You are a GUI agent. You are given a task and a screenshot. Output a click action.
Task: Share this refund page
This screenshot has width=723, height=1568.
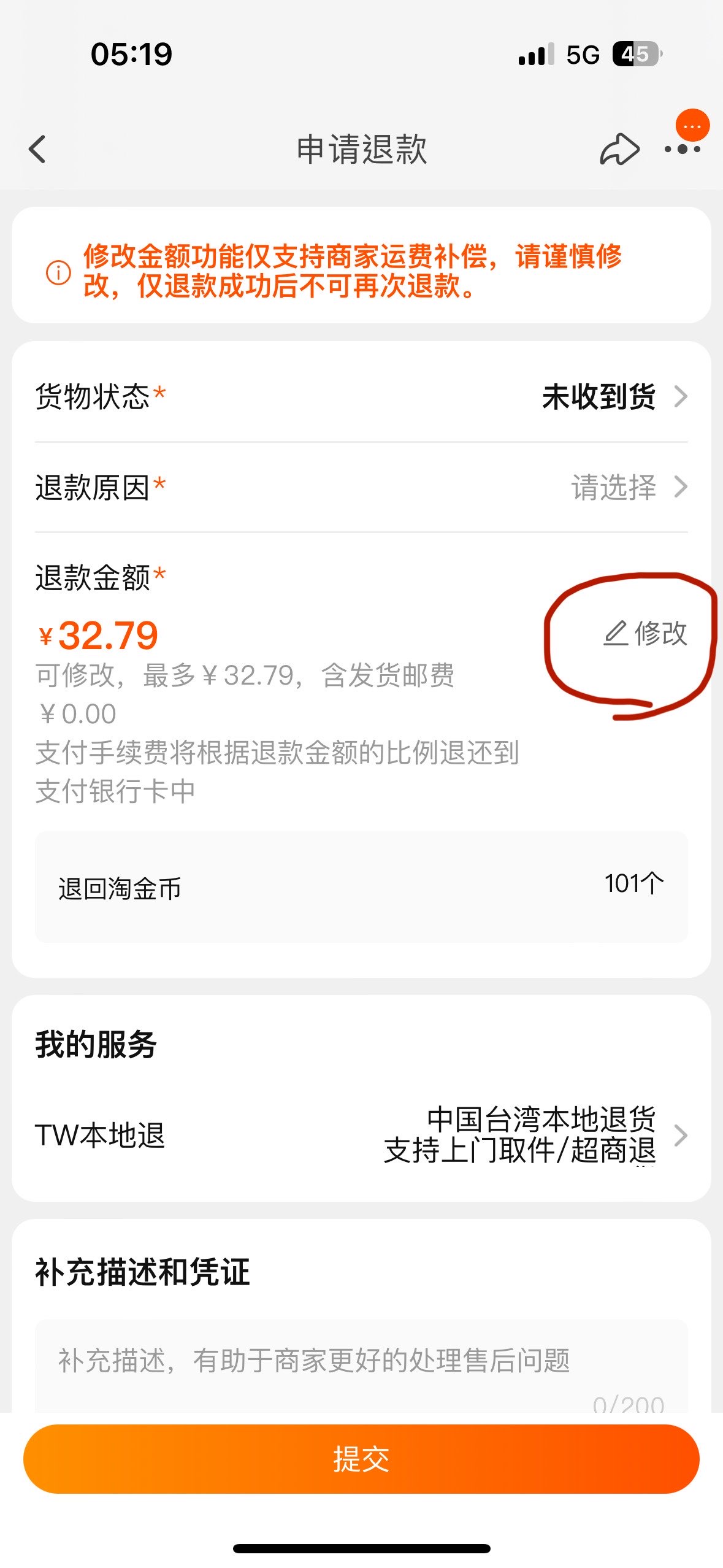(x=619, y=149)
